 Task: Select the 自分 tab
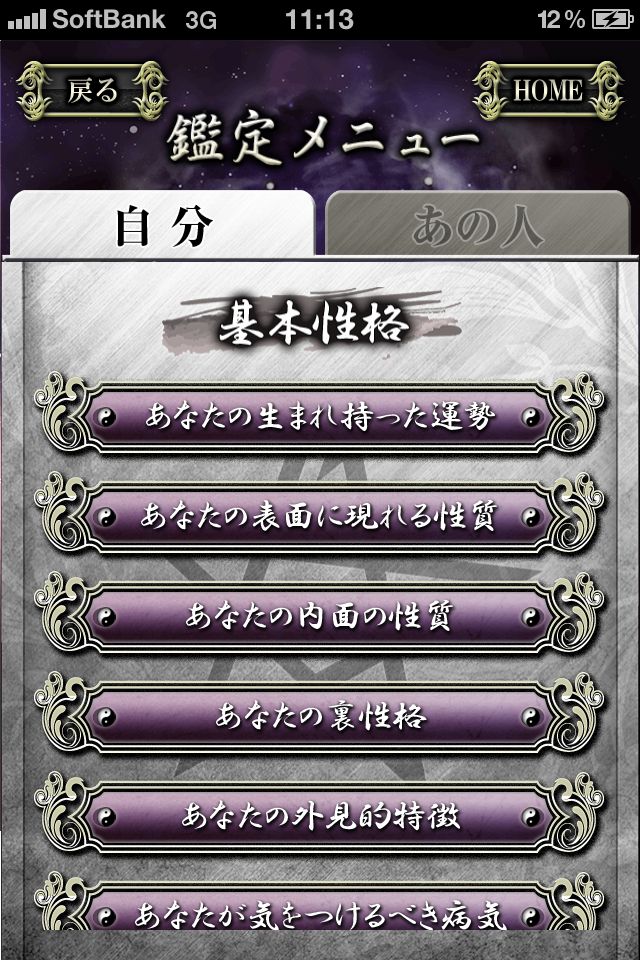(163, 226)
